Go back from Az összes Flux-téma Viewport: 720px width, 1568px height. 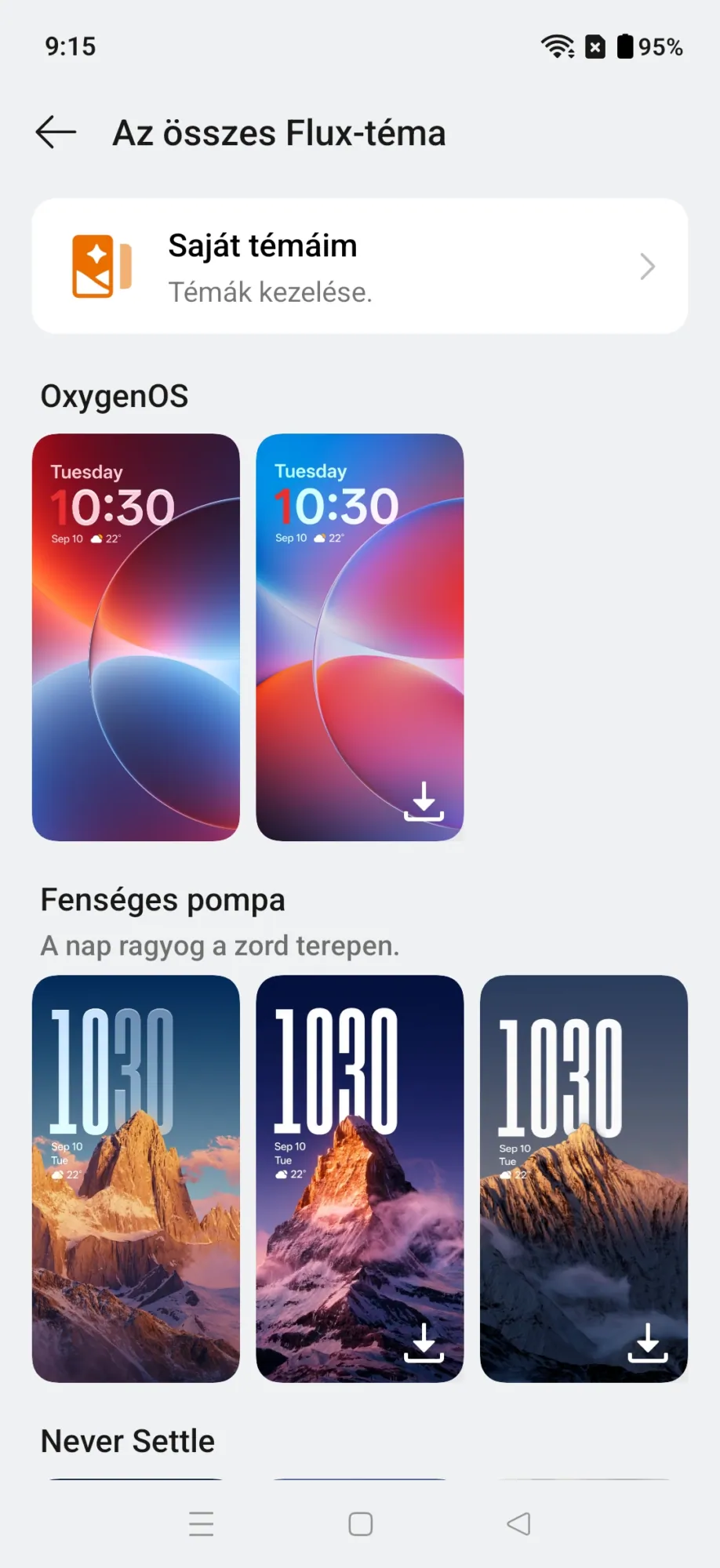click(x=56, y=132)
